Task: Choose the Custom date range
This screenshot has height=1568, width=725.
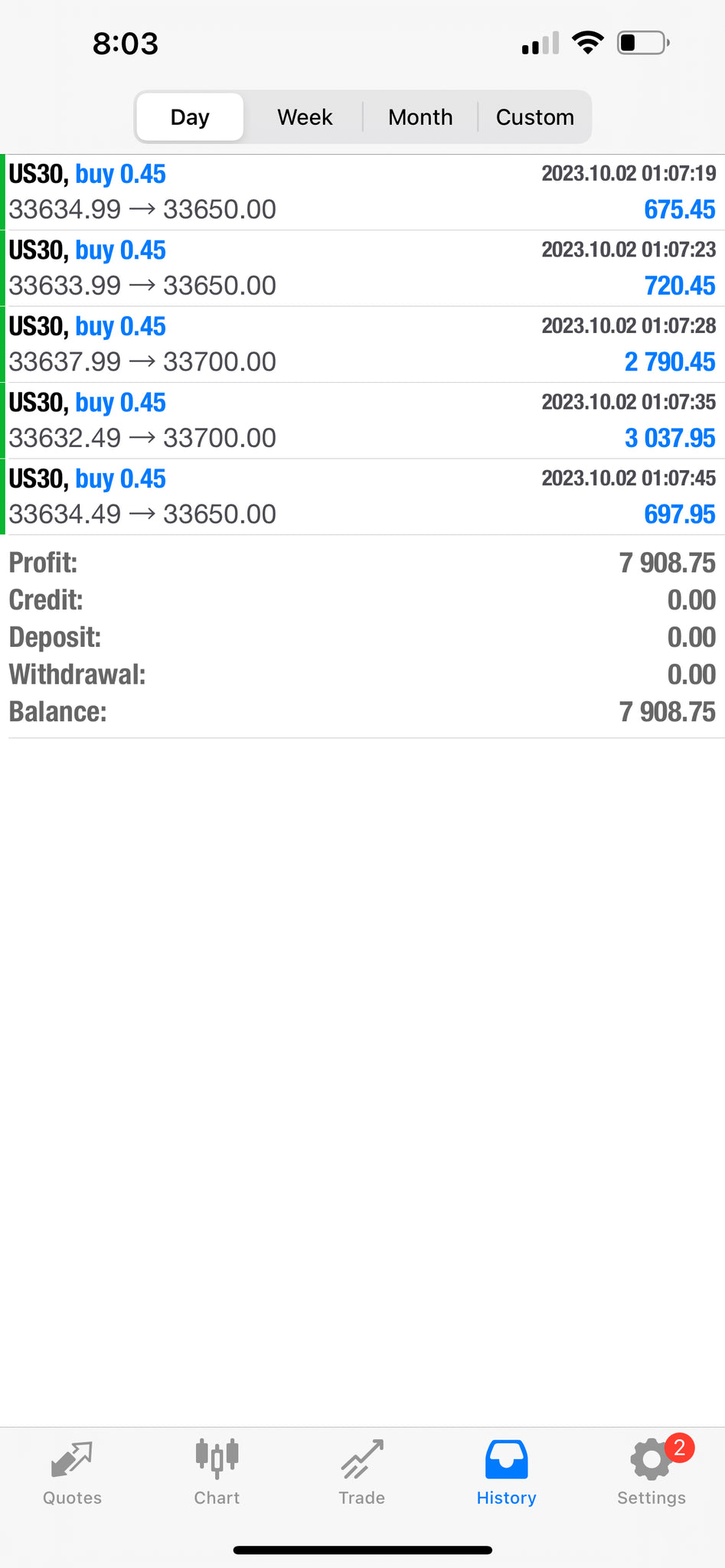Action: click(x=534, y=117)
